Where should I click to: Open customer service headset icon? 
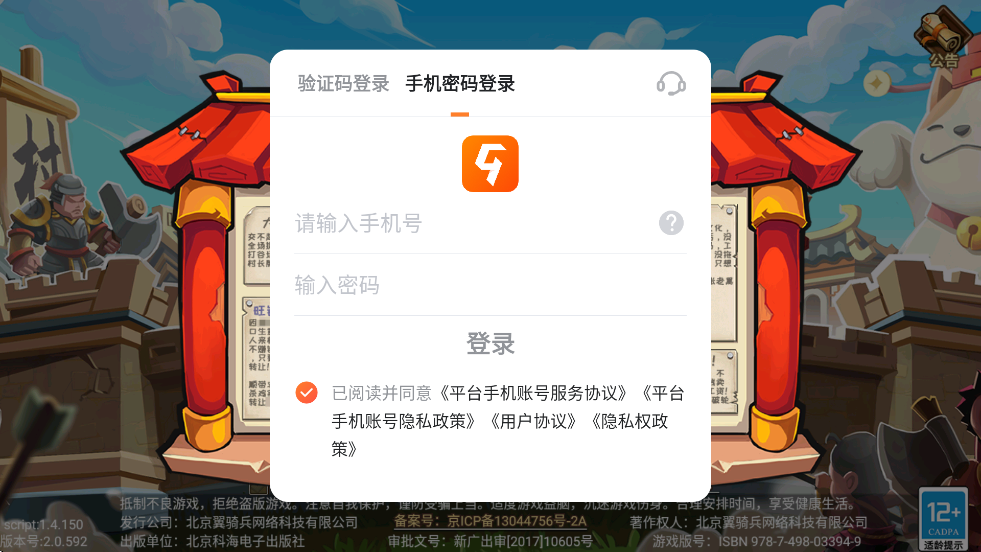671,83
